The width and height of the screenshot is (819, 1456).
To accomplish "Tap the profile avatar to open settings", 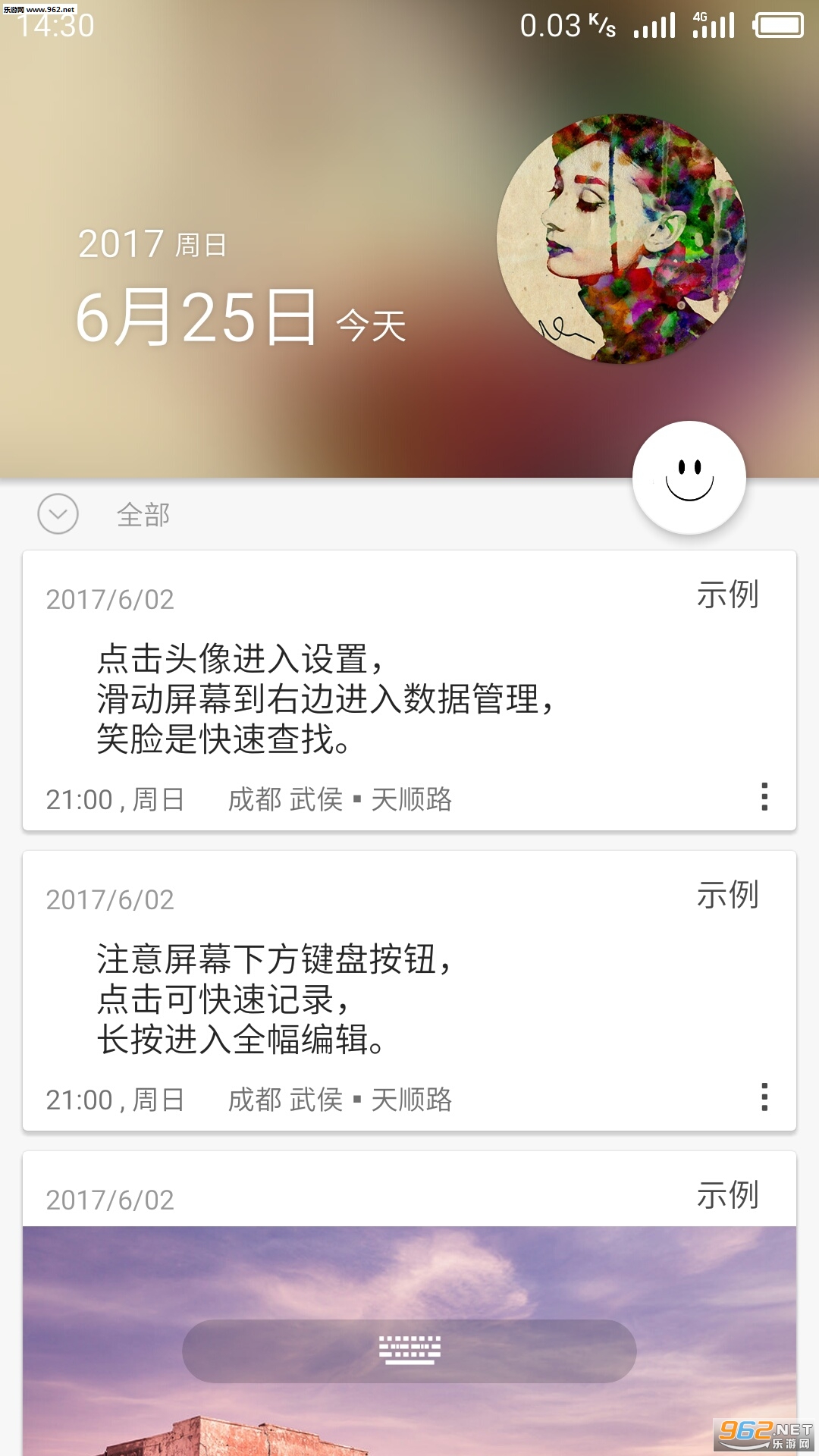I will point(622,239).
